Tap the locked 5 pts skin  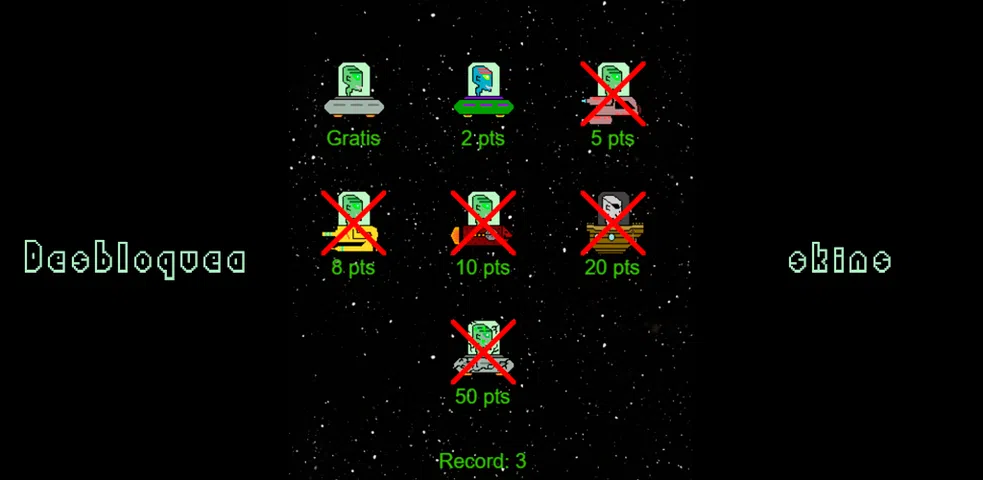click(612, 92)
